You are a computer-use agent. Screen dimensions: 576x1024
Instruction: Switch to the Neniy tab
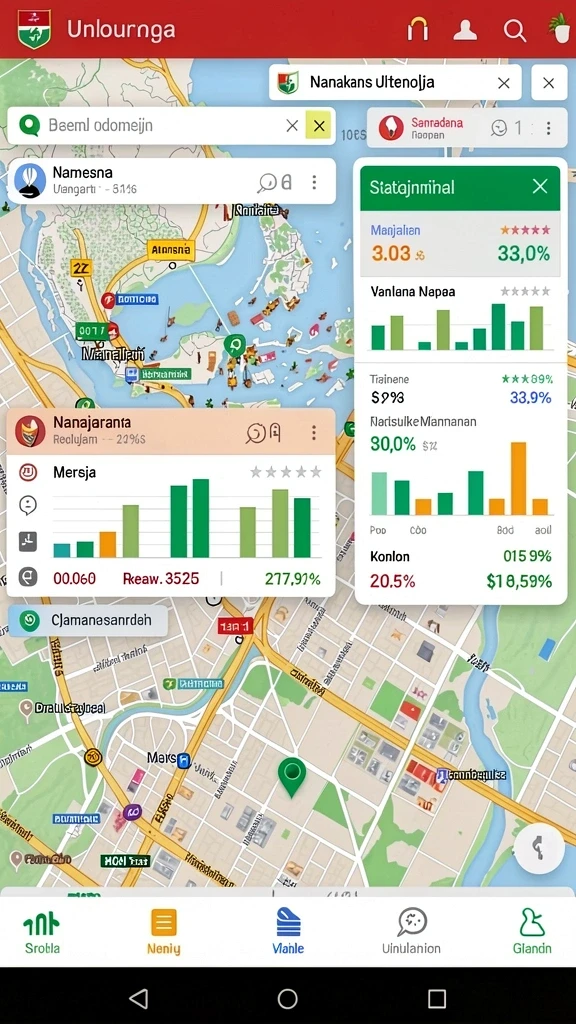tap(163, 933)
